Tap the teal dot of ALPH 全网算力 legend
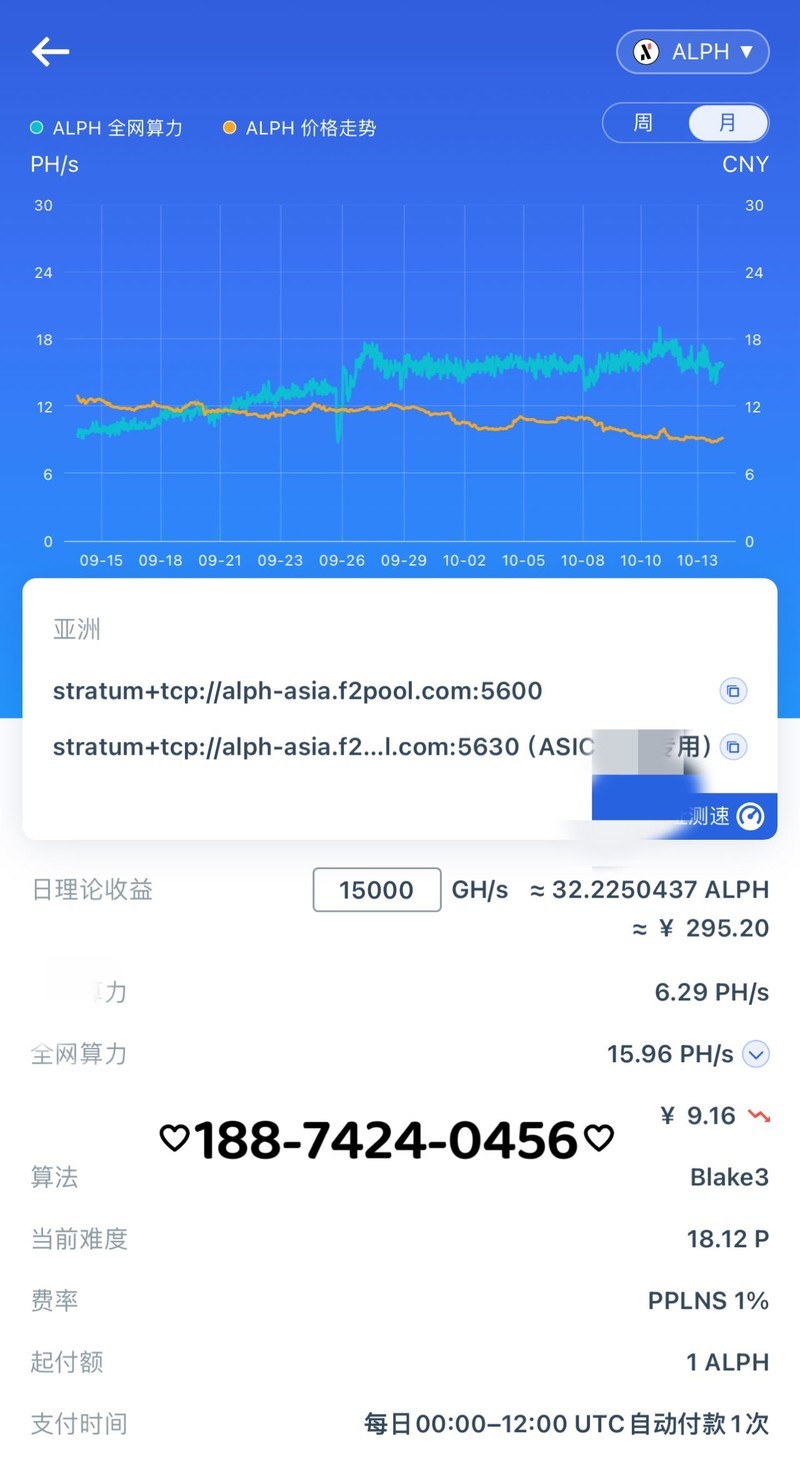The width and height of the screenshot is (800, 1459). pyautogui.click(x=35, y=128)
